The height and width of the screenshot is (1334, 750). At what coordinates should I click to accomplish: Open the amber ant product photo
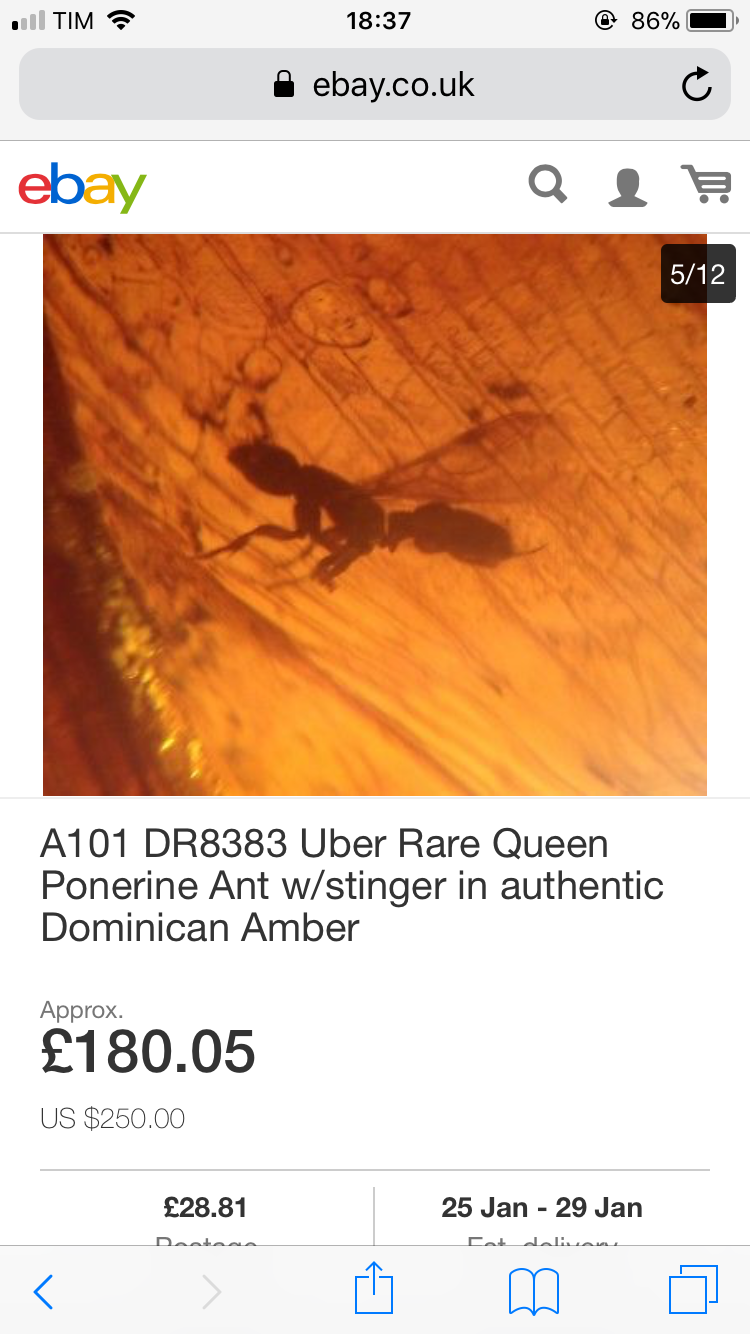374,515
